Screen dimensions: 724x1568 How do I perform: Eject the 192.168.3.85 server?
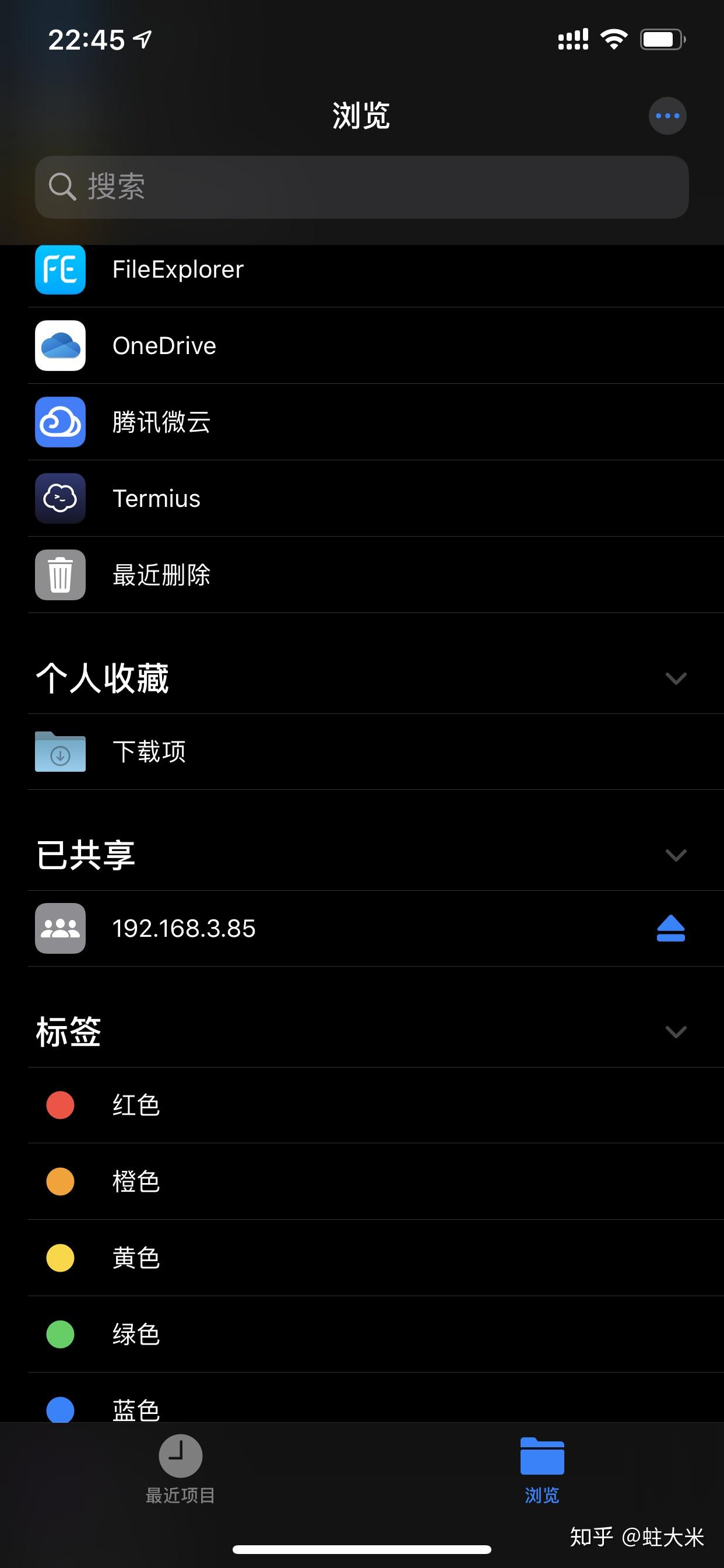point(670,928)
